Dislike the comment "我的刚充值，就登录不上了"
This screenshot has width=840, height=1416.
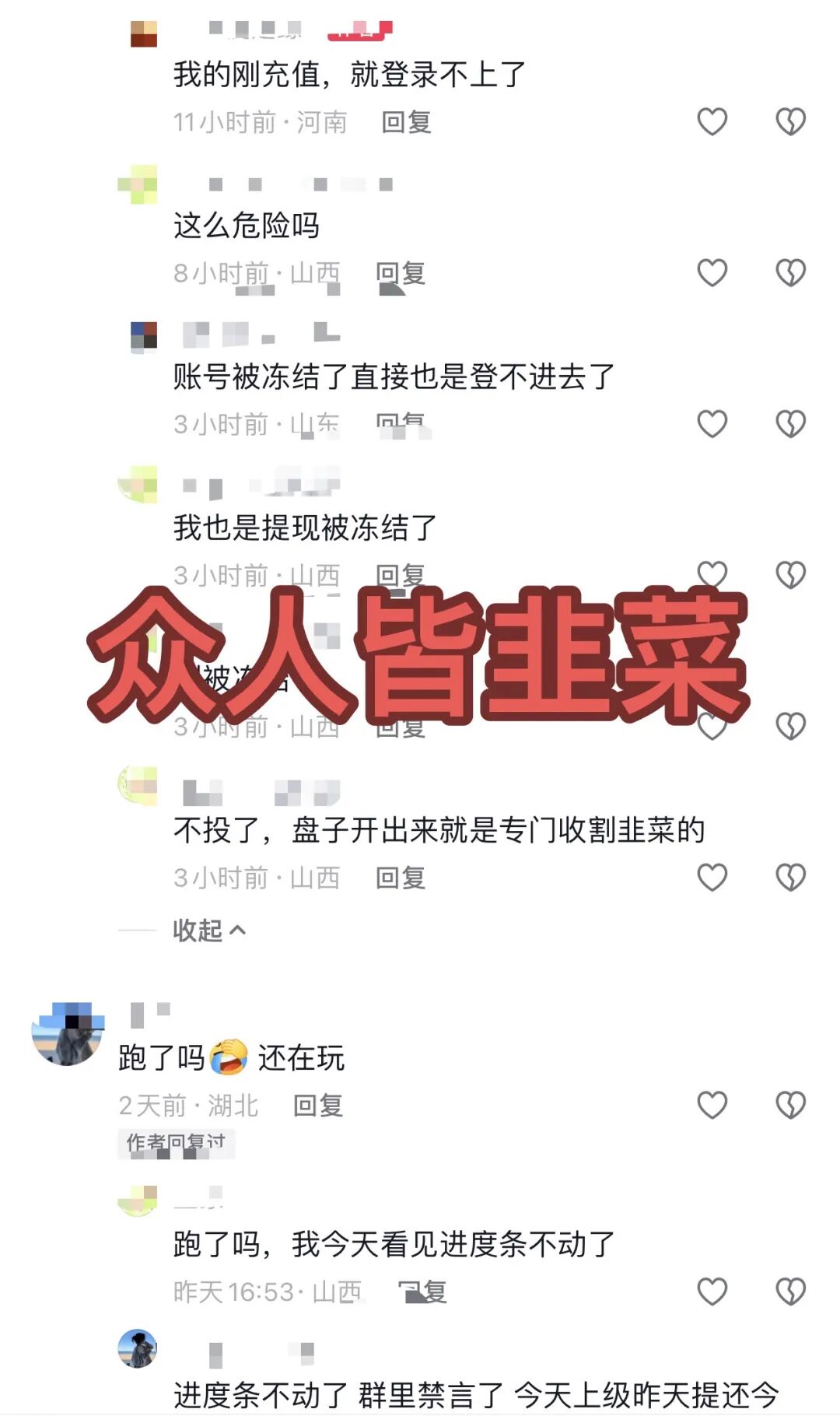tap(792, 121)
